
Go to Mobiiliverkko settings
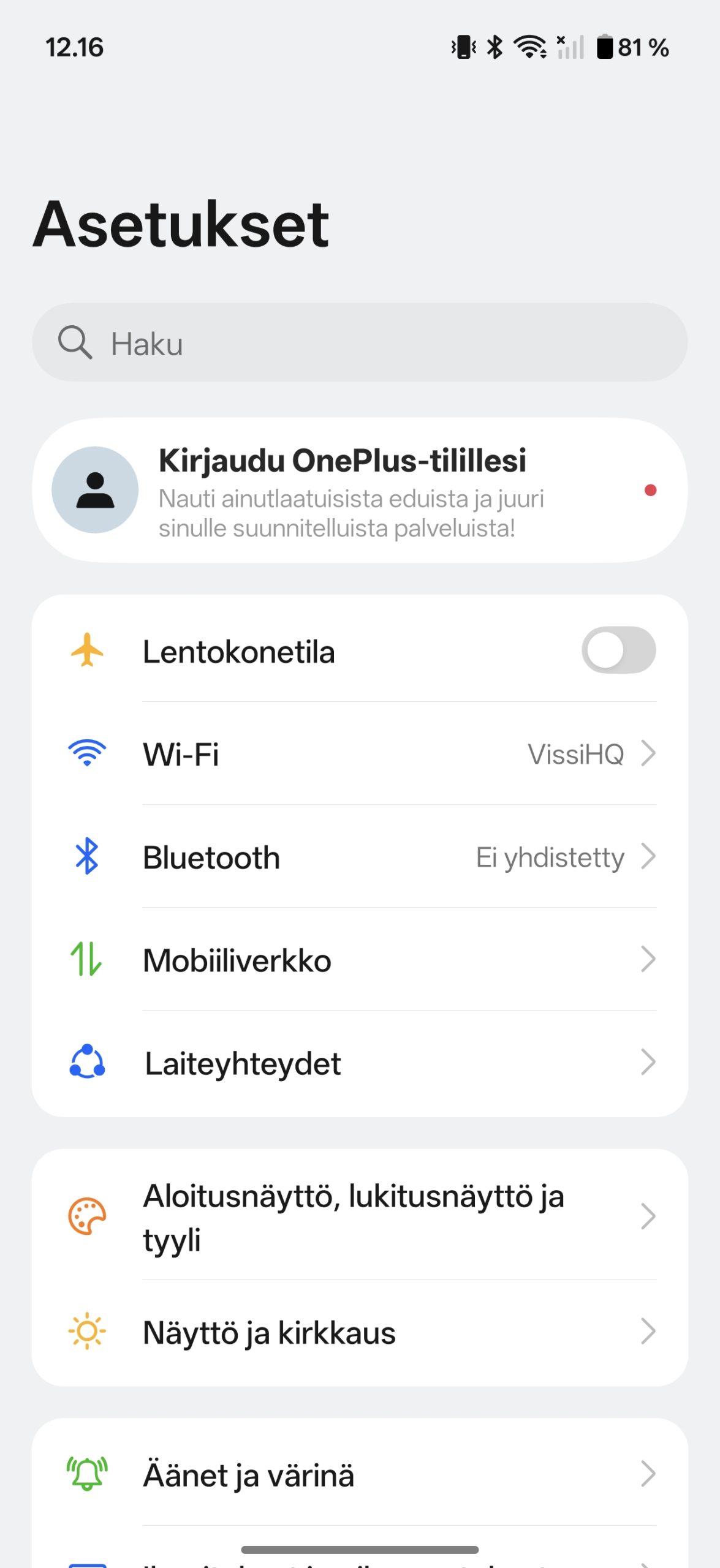360,960
